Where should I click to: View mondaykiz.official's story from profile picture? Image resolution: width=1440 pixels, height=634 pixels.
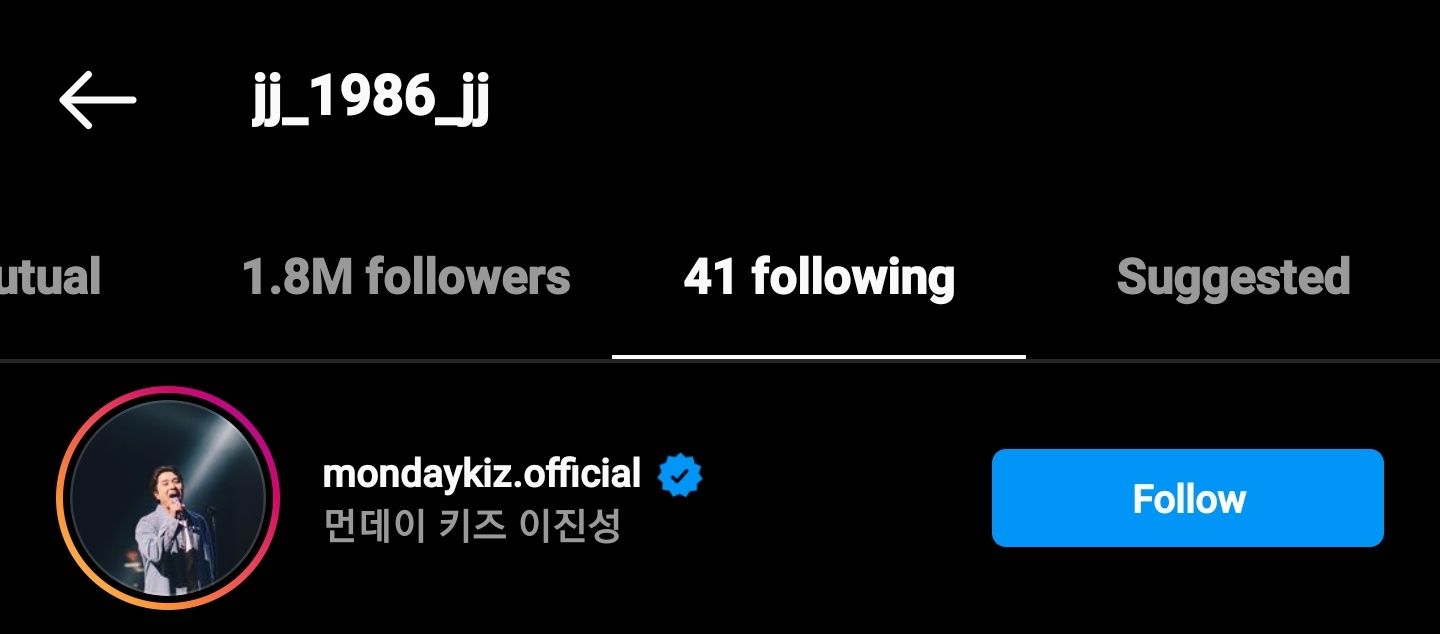(168, 498)
